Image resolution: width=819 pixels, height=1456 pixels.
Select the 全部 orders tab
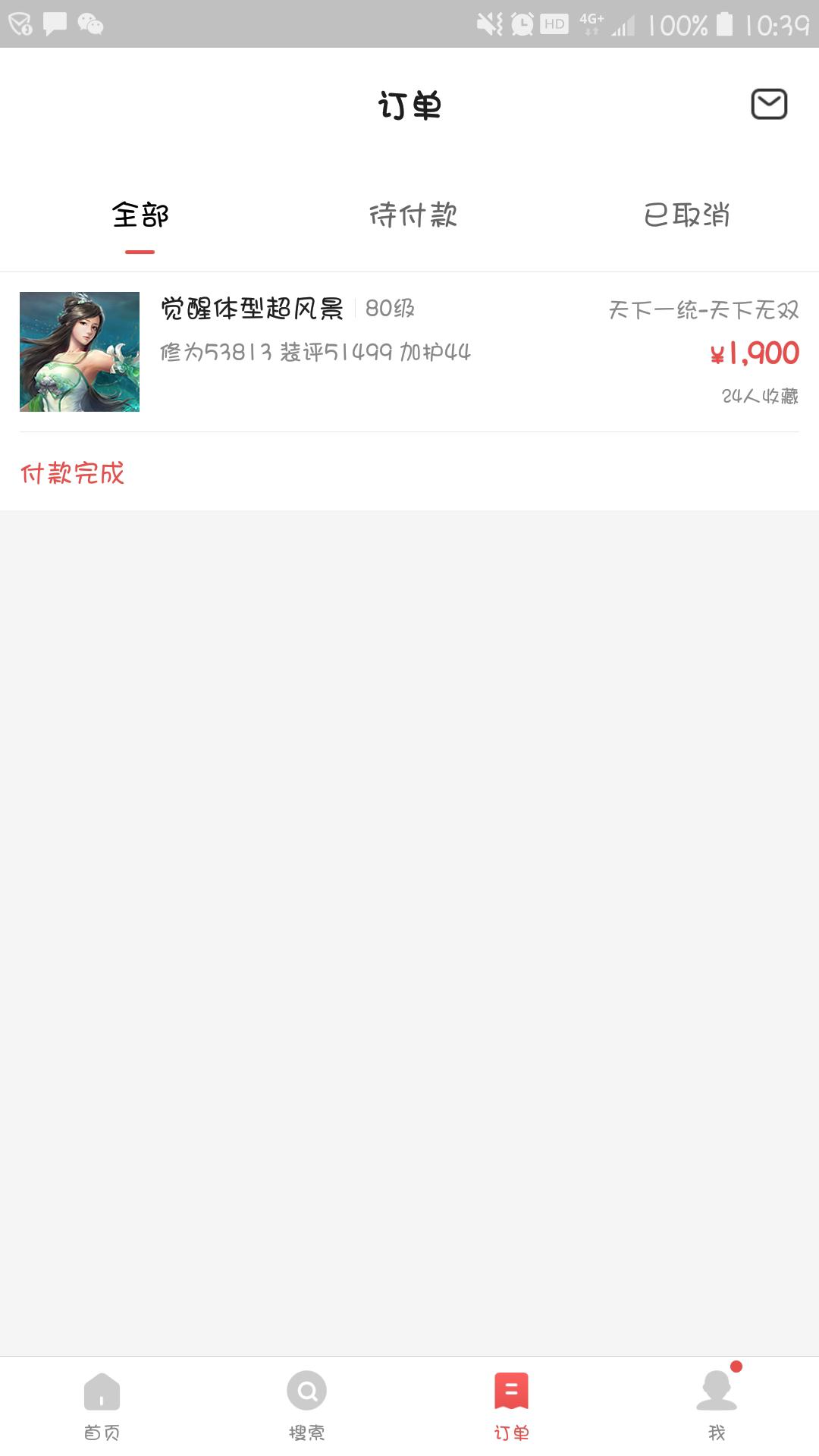tap(140, 215)
